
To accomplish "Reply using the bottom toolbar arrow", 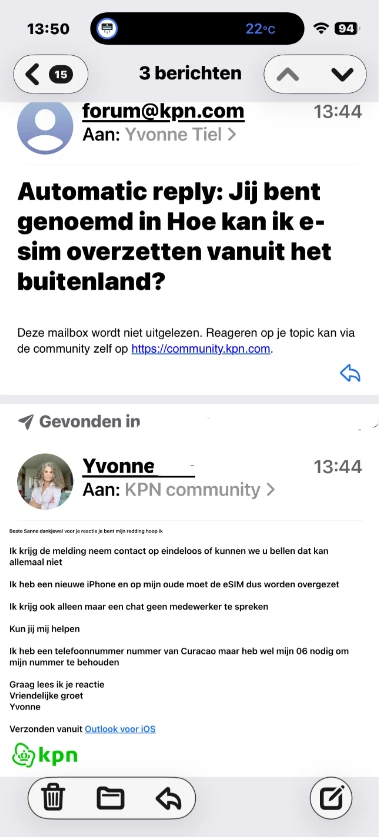I will click(x=169, y=798).
